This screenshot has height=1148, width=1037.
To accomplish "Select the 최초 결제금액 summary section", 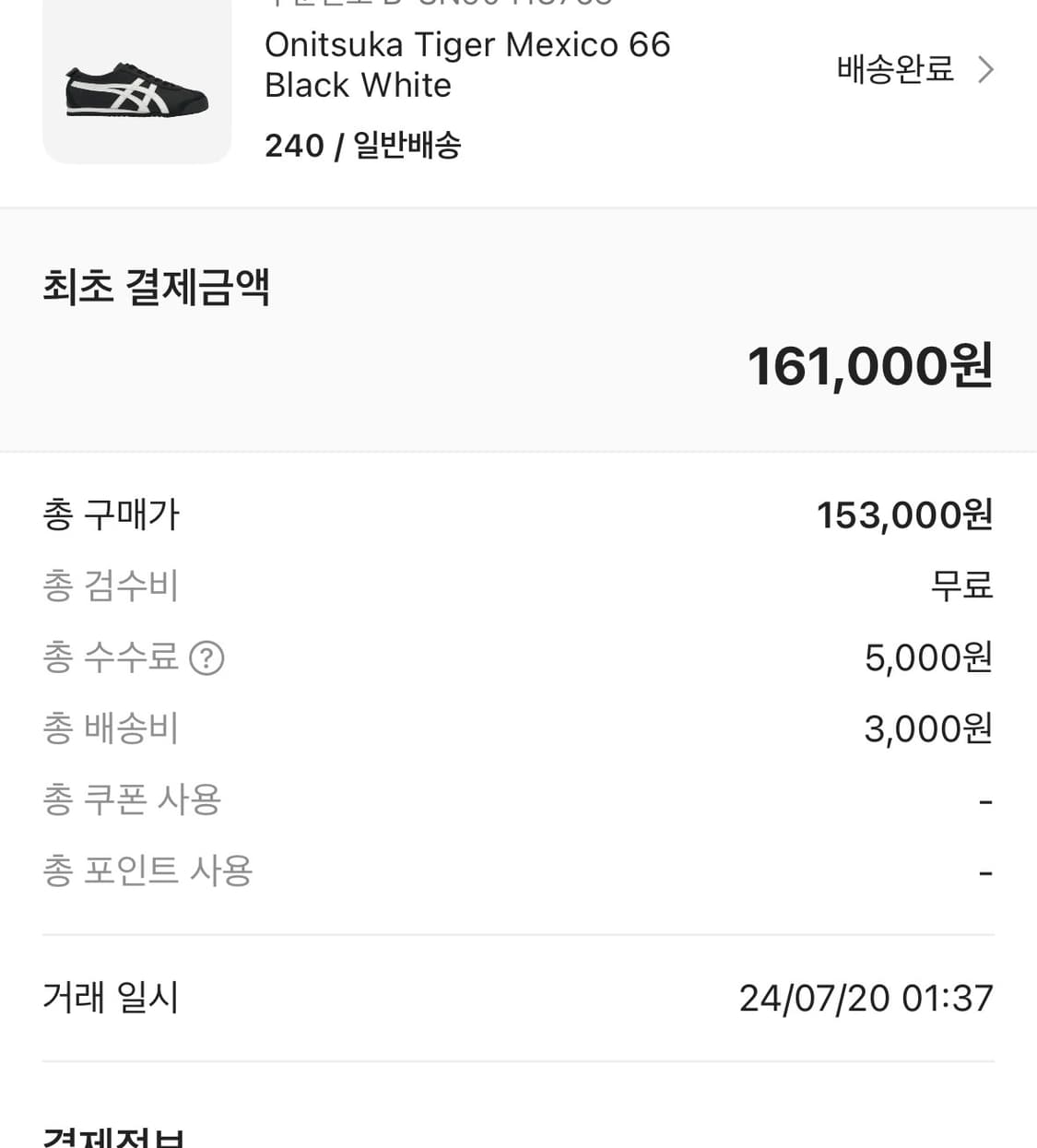I will pos(156,288).
